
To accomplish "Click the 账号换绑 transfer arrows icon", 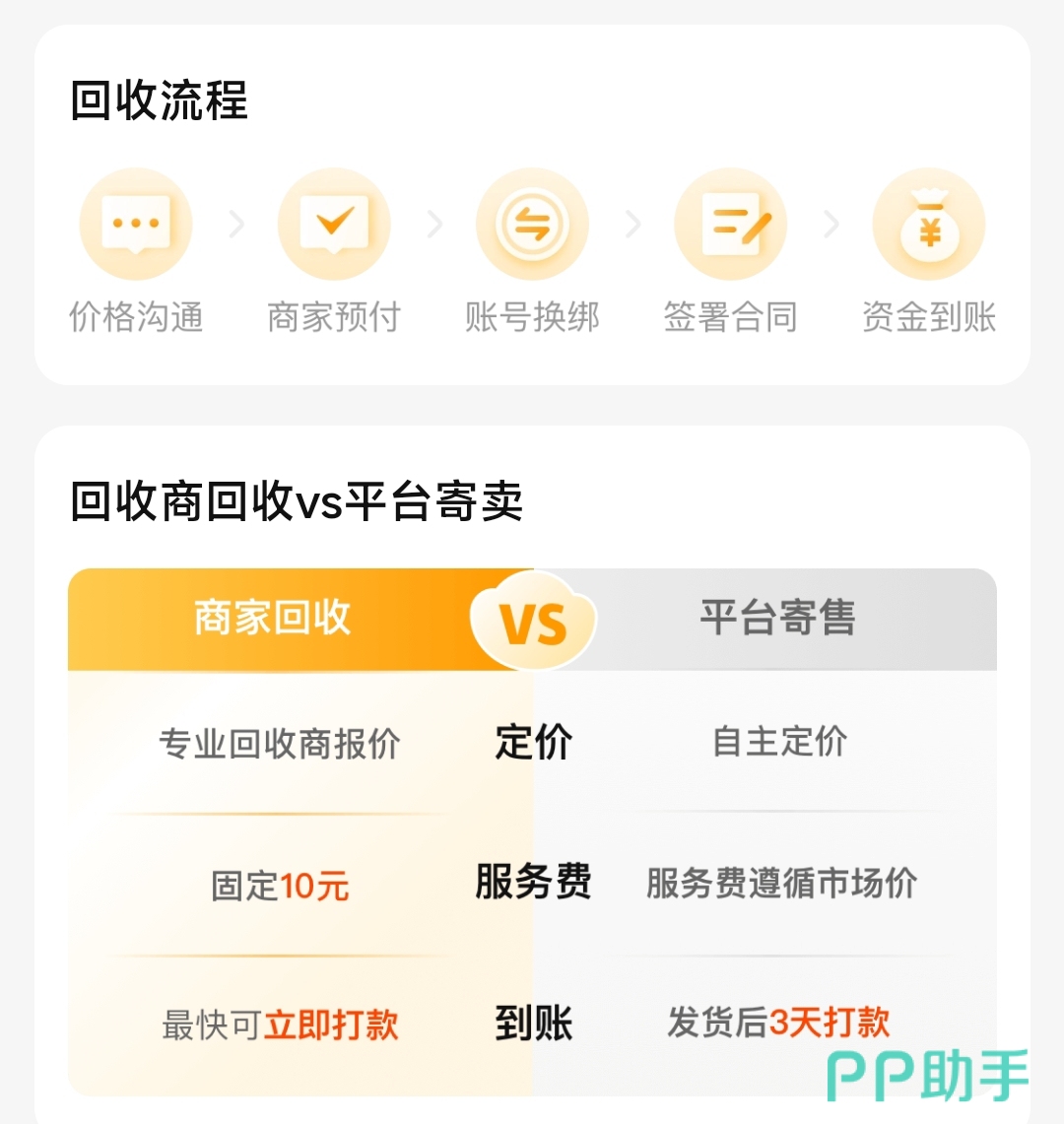I will [532, 224].
